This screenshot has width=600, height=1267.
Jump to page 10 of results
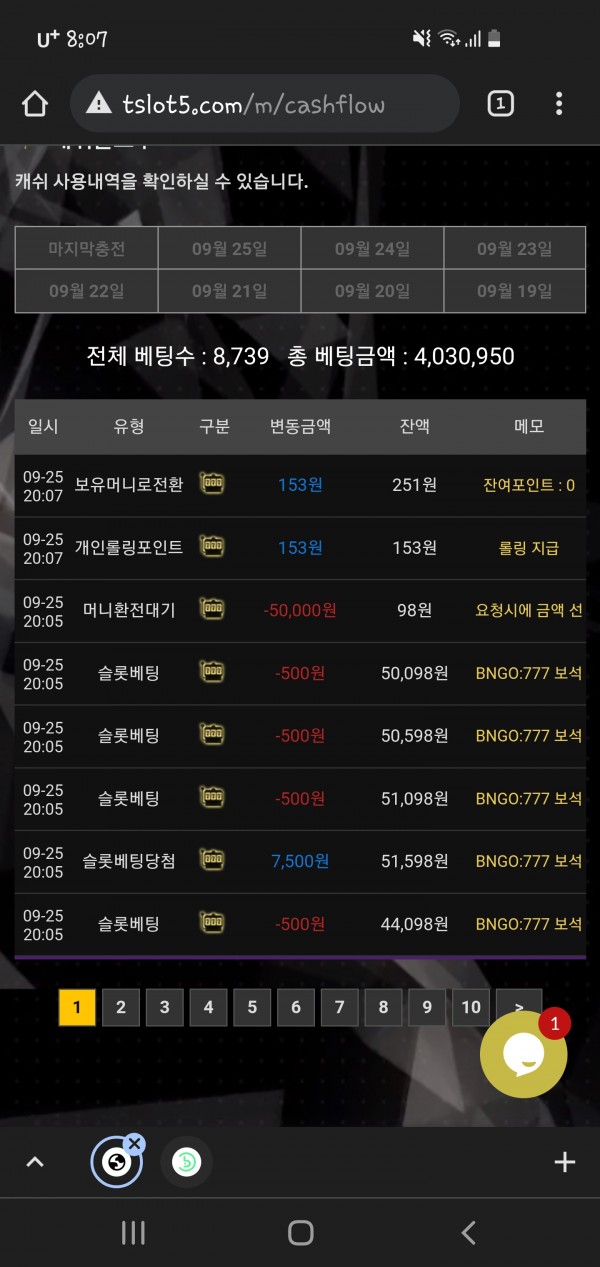click(471, 1007)
